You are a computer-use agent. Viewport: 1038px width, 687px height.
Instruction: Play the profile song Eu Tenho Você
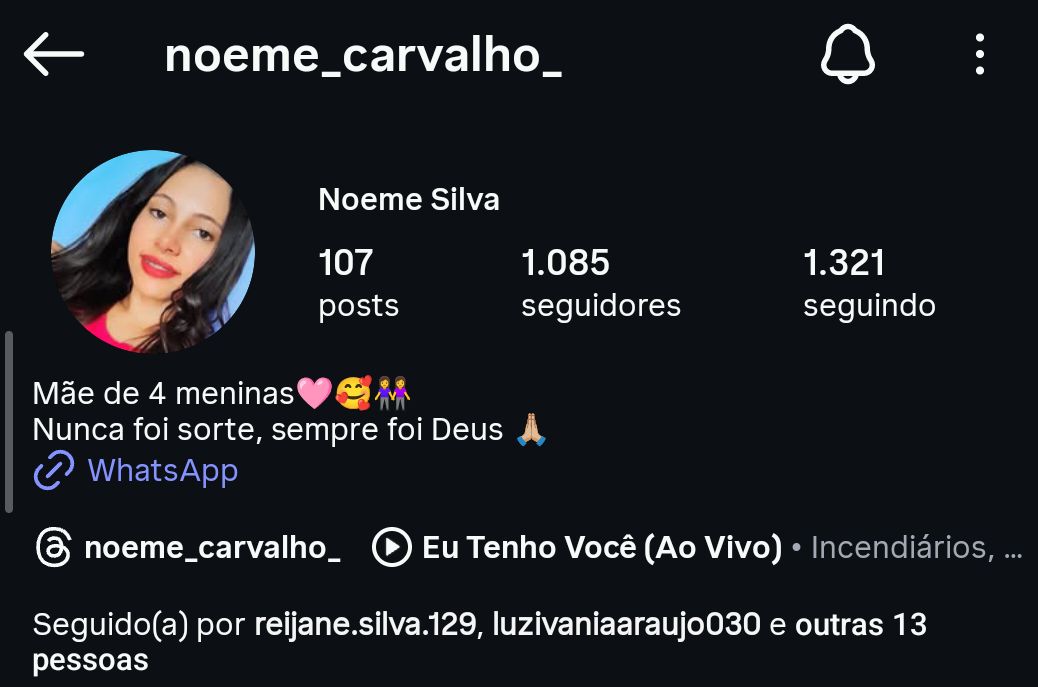pyautogui.click(x=580, y=548)
